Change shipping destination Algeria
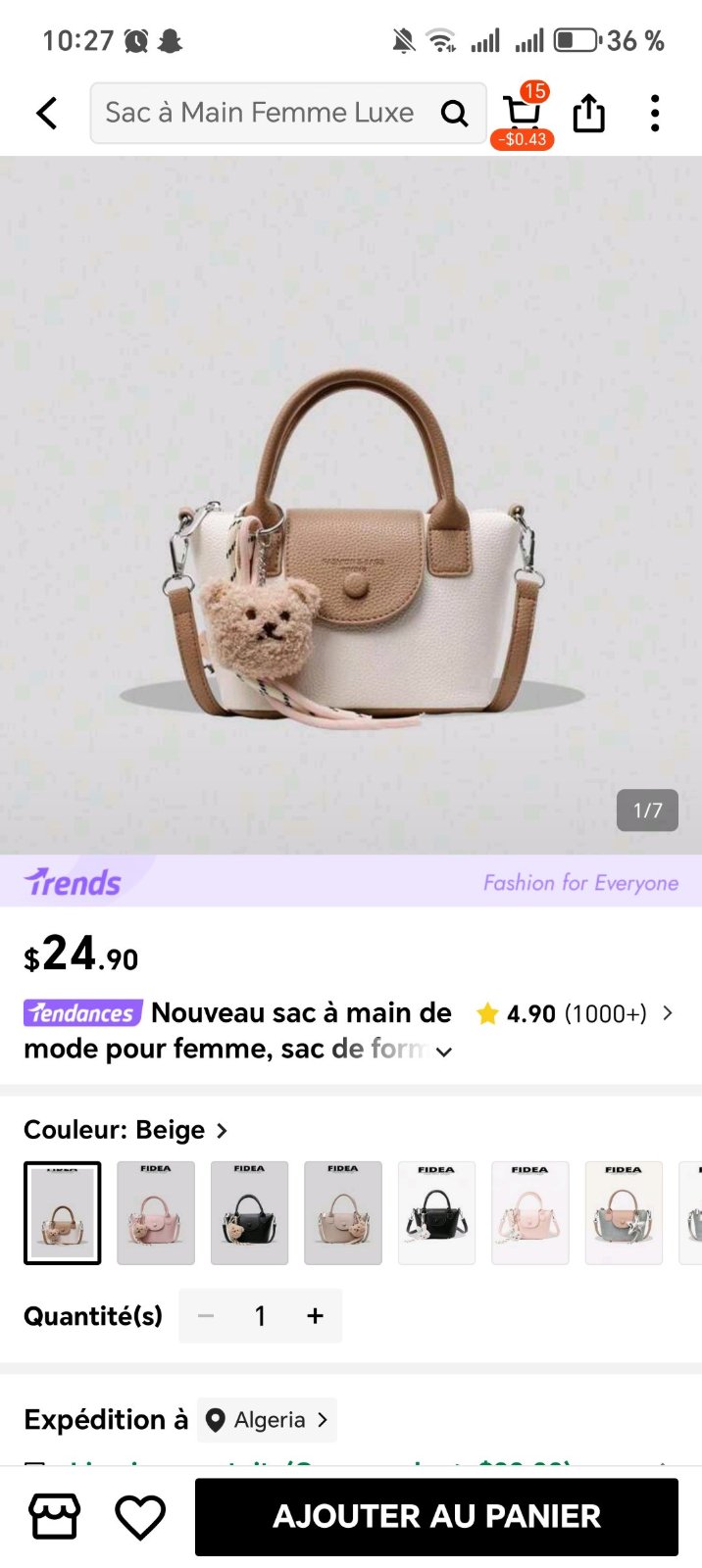 coord(267,1420)
